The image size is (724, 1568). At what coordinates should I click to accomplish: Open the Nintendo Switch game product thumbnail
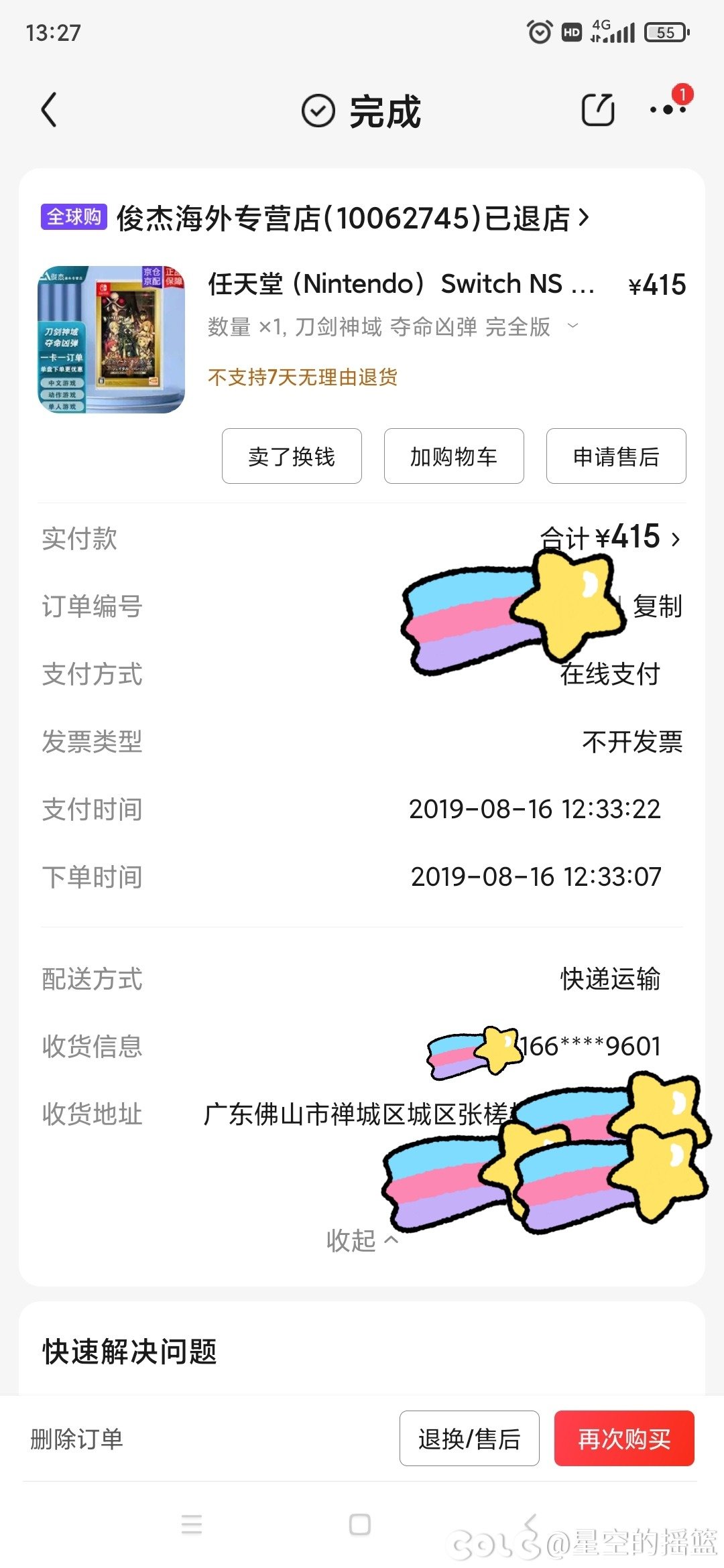[x=111, y=339]
